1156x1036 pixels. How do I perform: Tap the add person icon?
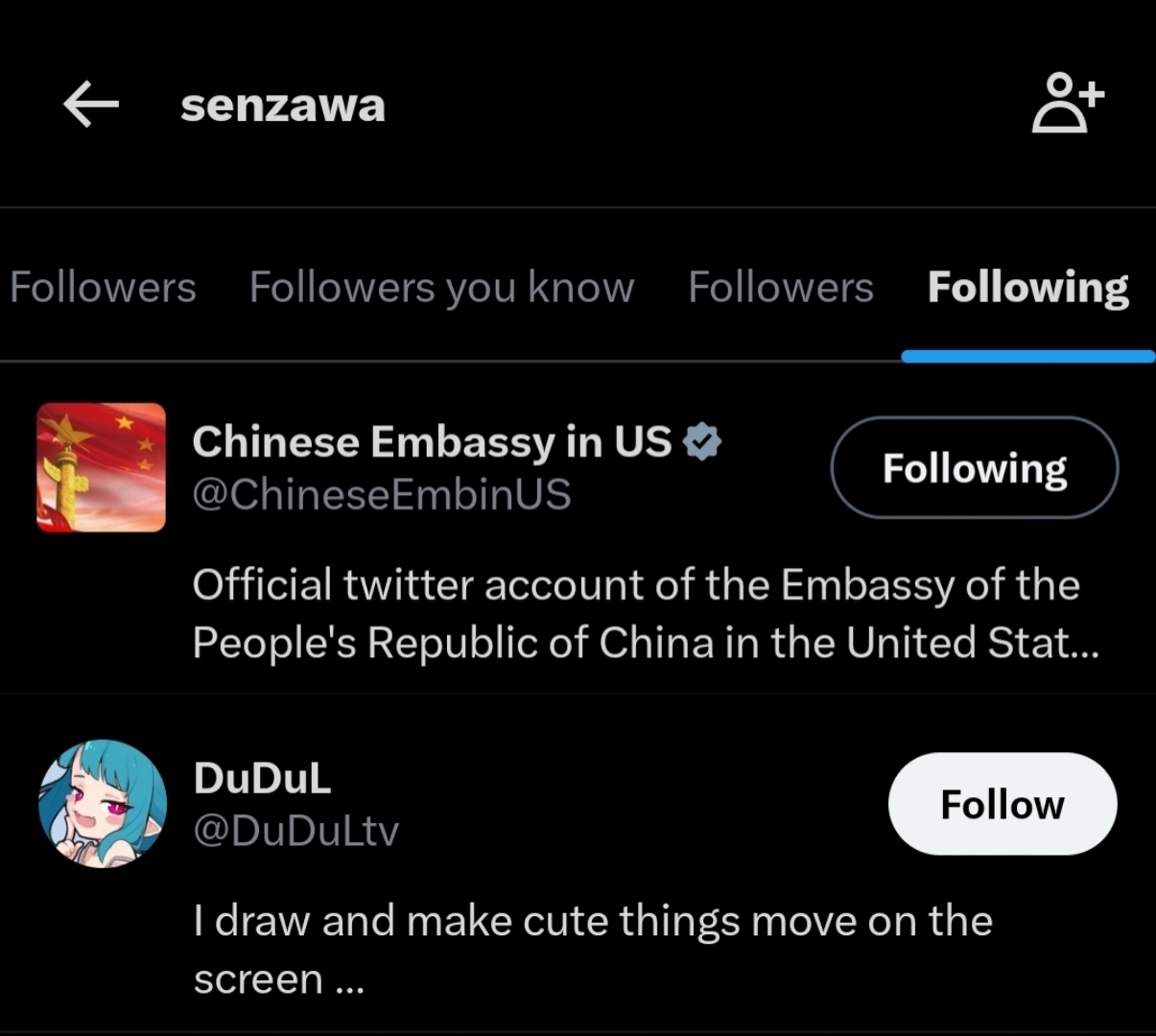coord(1067,103)
